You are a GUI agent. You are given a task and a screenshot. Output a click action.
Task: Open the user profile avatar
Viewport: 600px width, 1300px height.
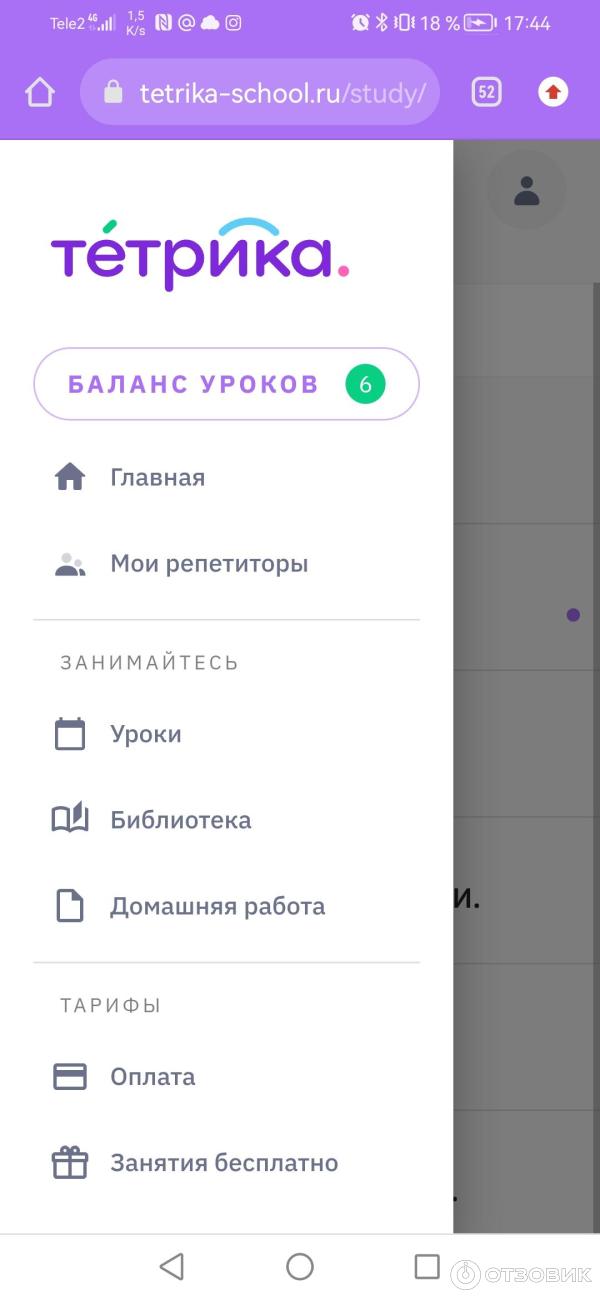point(526,190)
